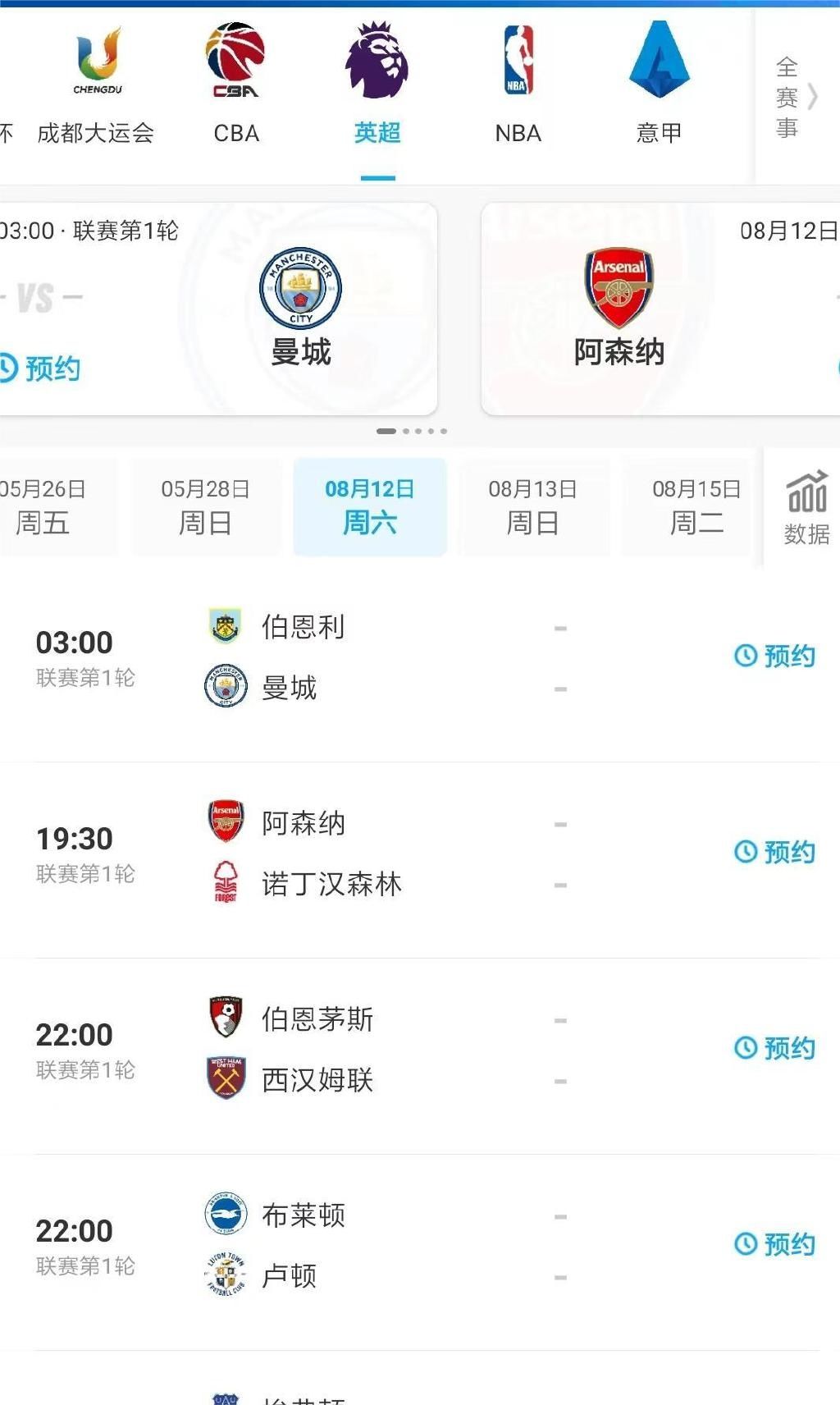
Task: Reserve the 阿森纳 vs 诺丁汉森林 match
Action: click(x=774, y=853)
